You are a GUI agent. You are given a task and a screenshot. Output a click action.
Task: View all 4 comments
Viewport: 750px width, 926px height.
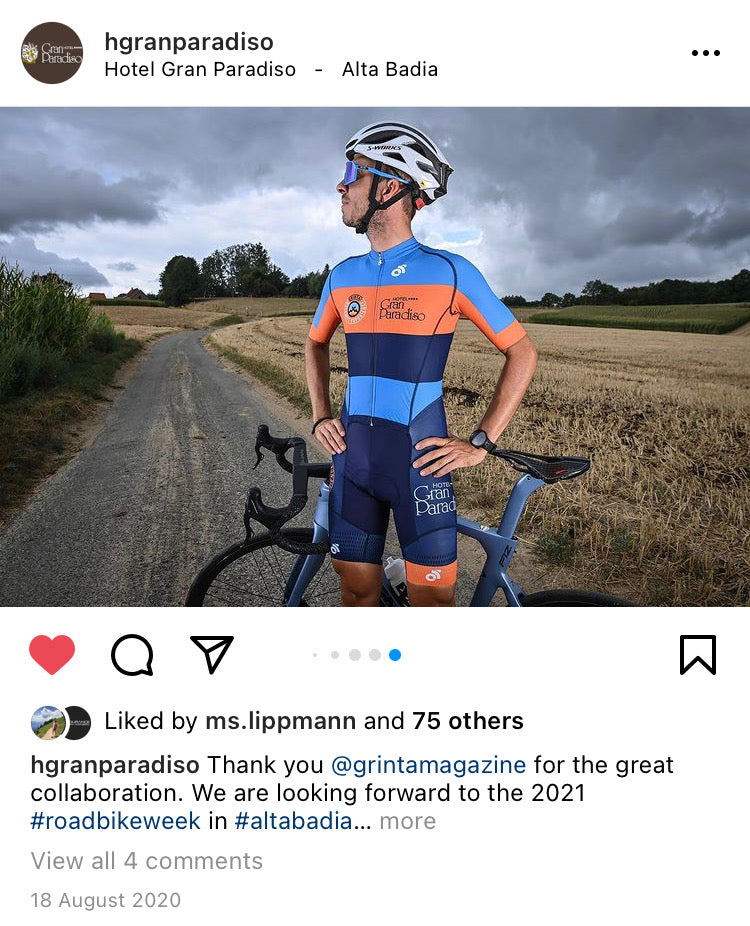click(147, 861)
